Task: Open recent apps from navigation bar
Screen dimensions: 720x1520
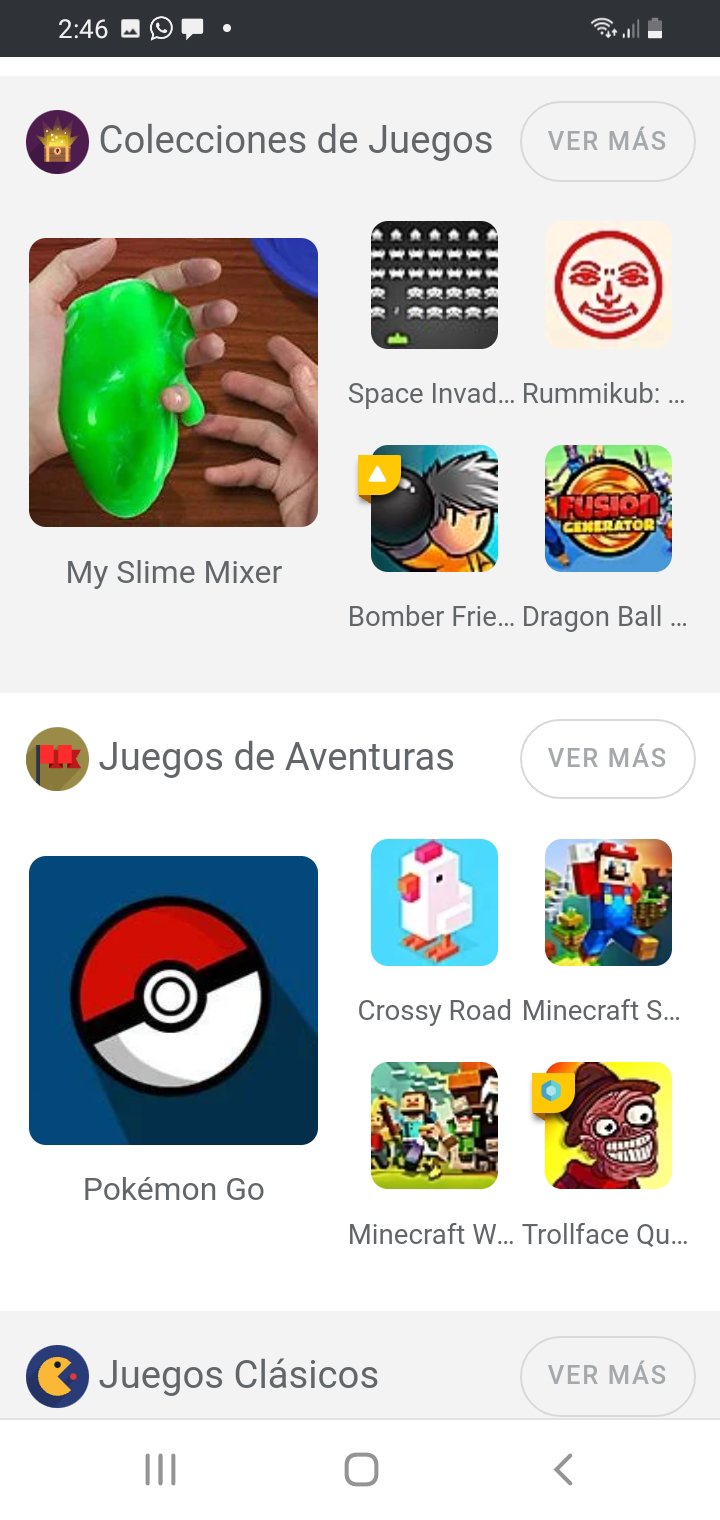Action: tap(160, 1469)
